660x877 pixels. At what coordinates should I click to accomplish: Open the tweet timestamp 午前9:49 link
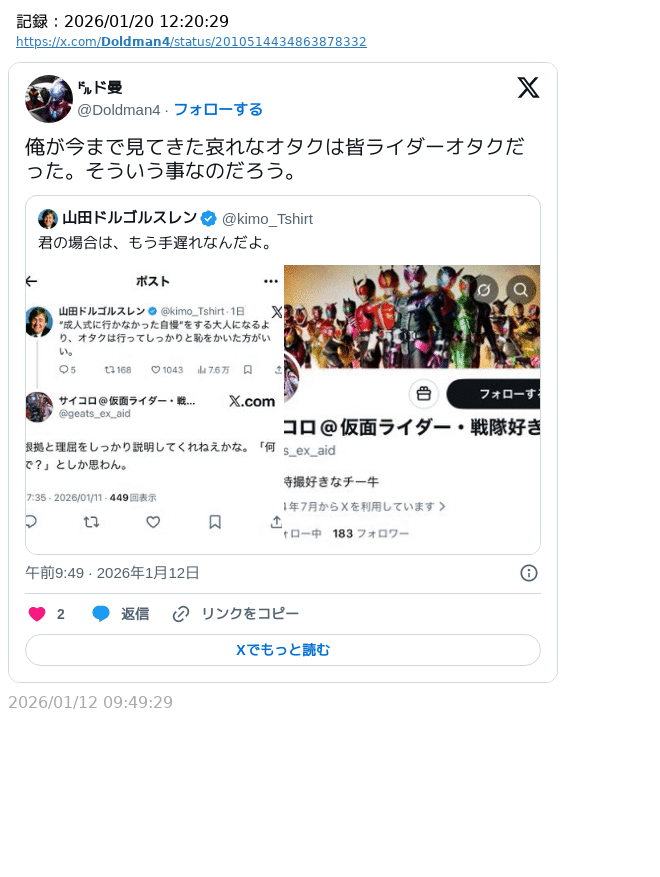click(112, 573)
